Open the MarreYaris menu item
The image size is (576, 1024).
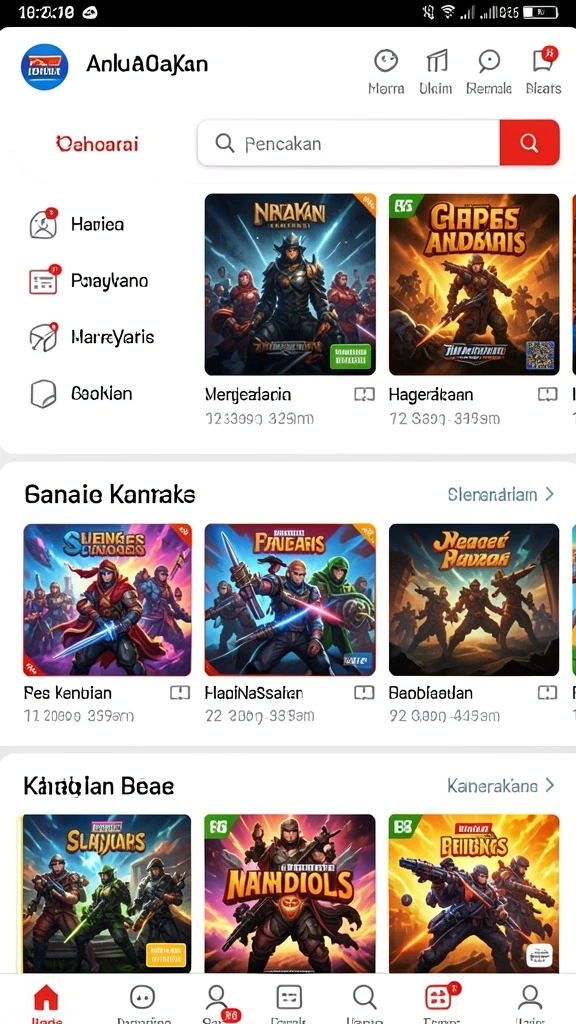91,338
